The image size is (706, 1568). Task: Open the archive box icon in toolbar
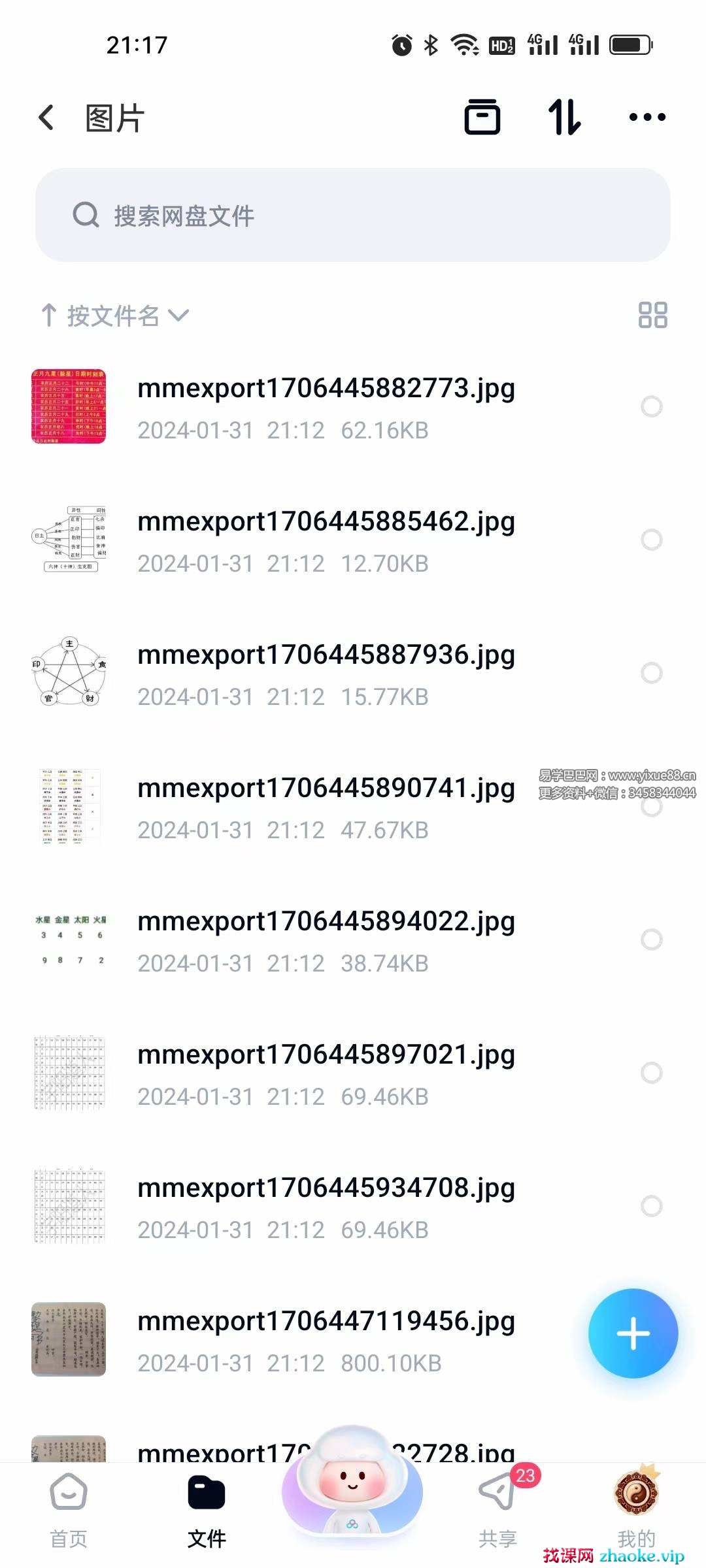(x=482, y=118)
